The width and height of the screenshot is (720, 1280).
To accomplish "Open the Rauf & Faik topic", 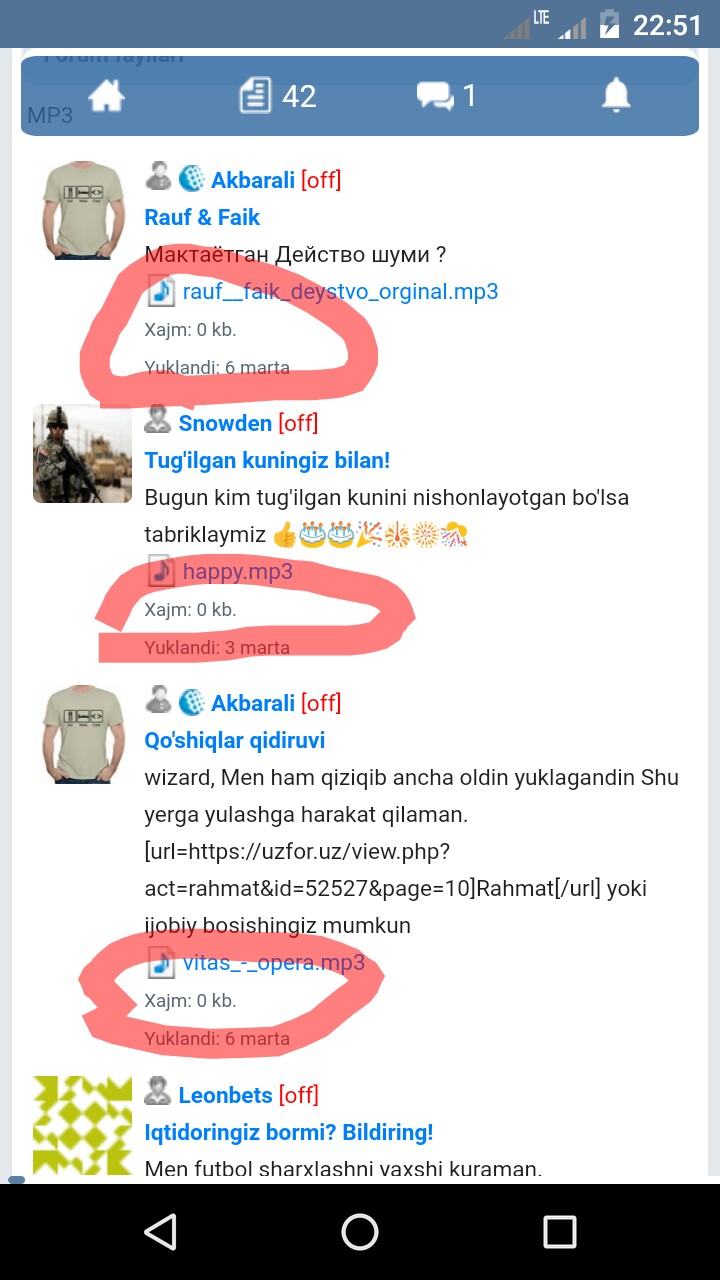I will [202, 217].
